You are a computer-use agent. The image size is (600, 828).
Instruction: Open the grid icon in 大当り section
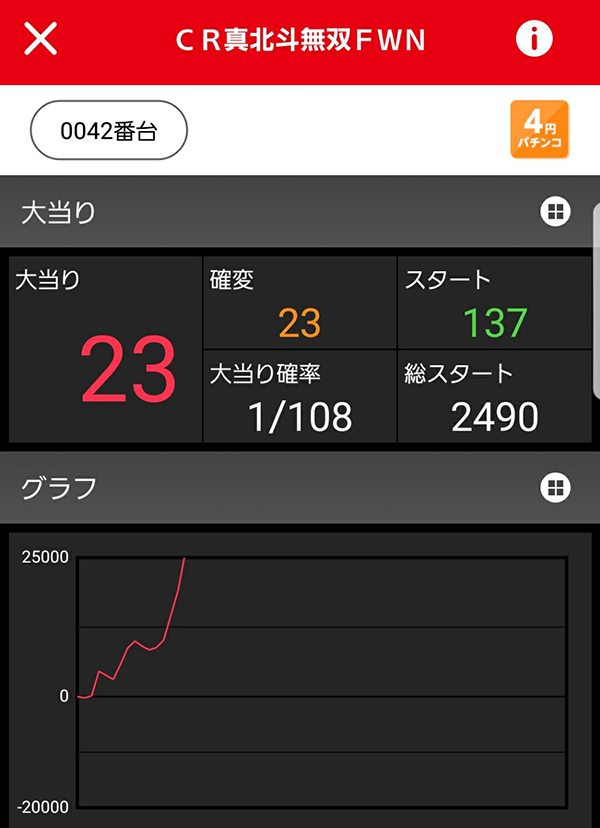(x=555, y=211)
